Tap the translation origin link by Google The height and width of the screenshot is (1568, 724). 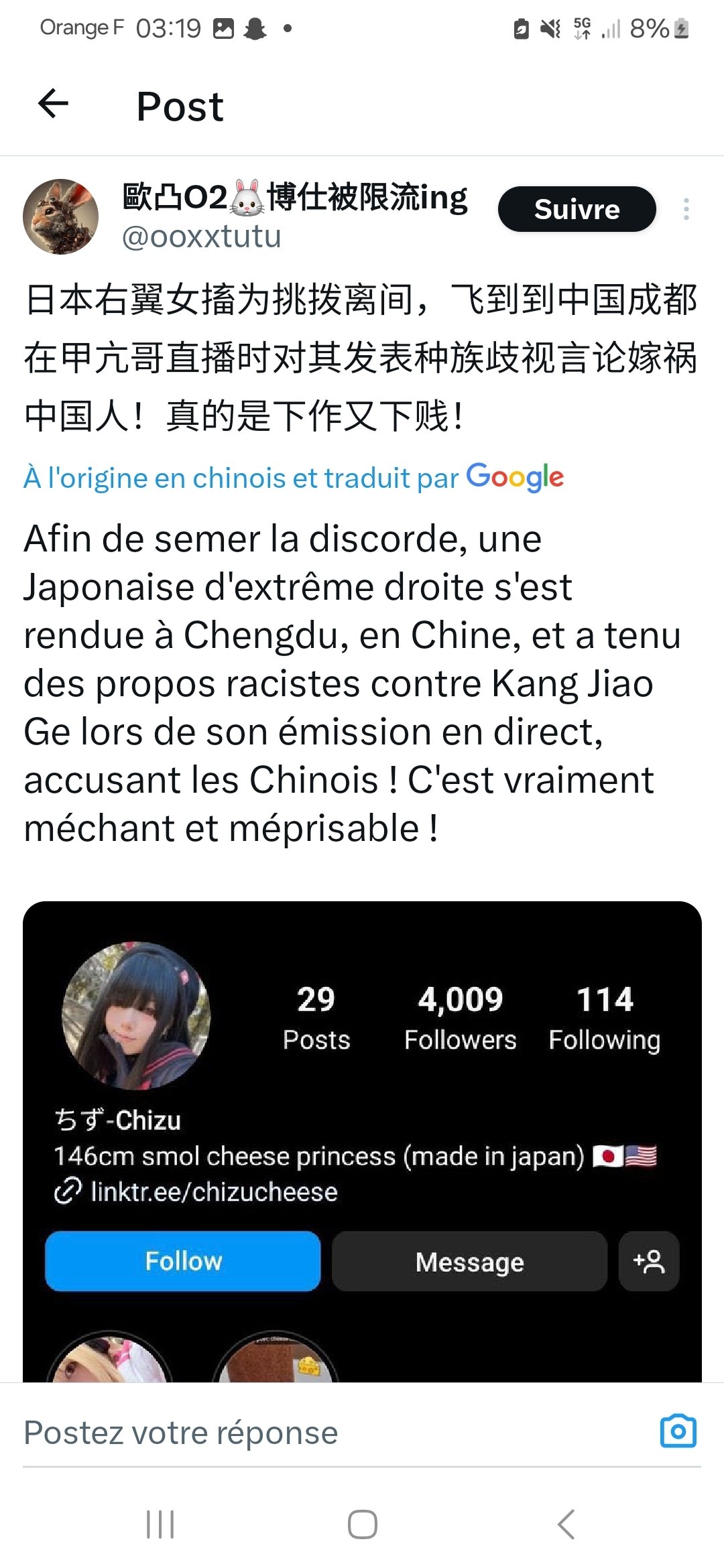[294, 478]
